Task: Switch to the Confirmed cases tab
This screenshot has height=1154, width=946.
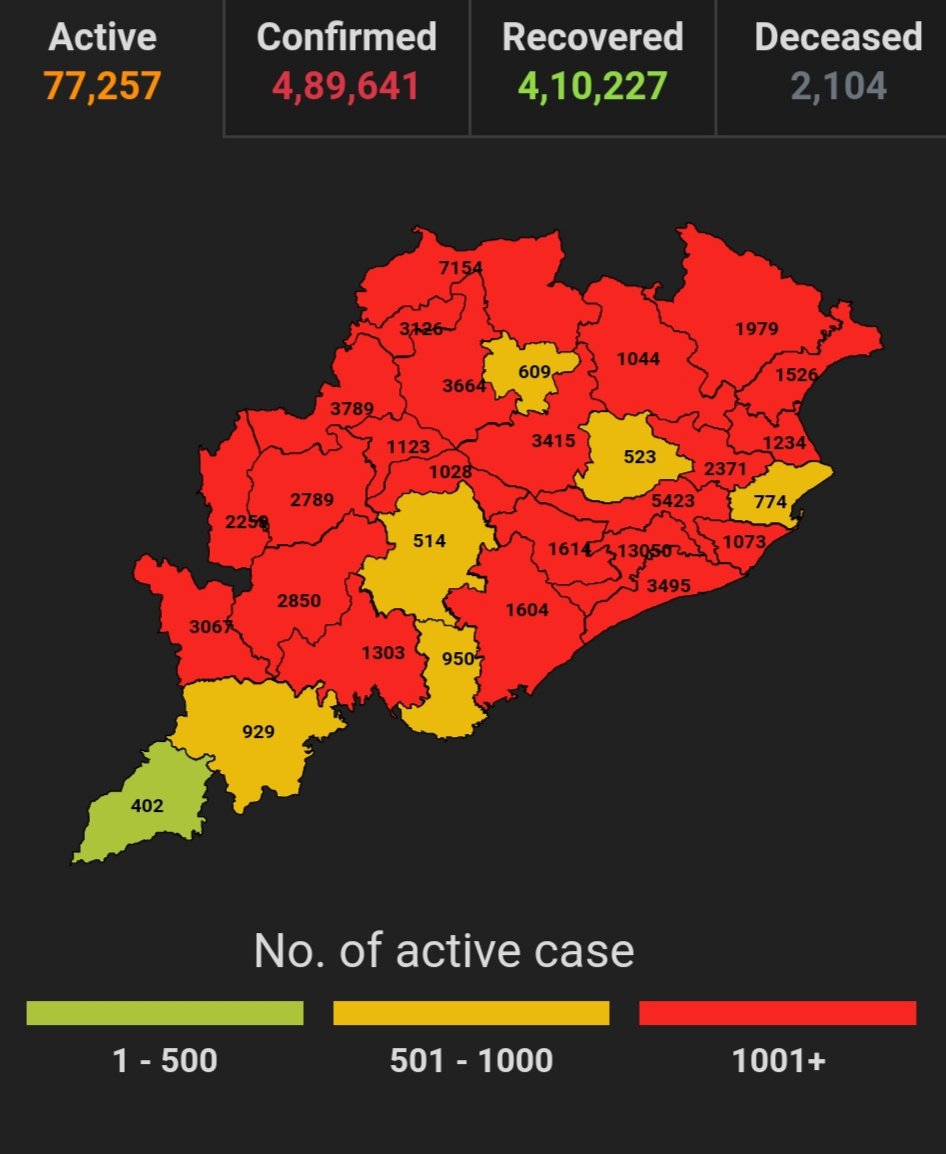Action: point(346,62)
